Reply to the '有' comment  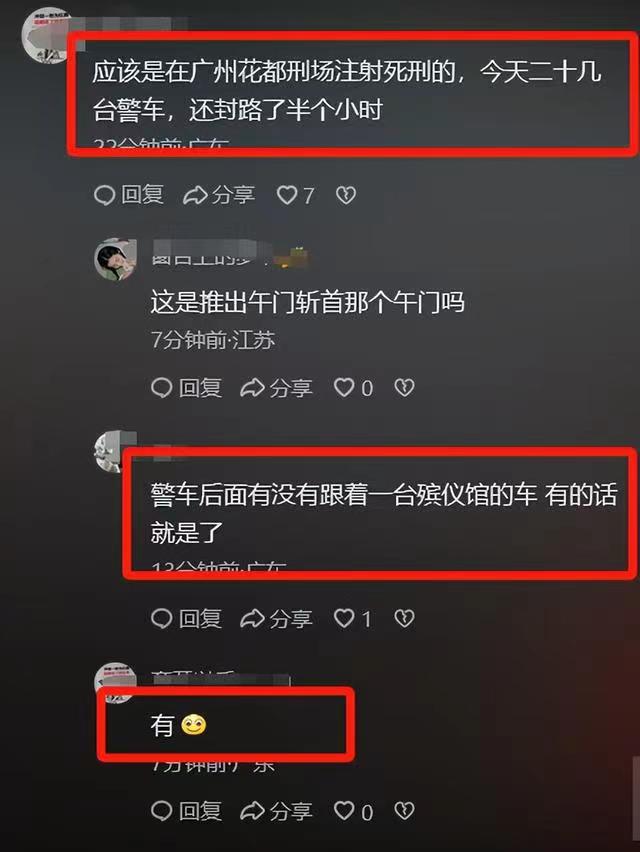pyautogui.click(x=186, y=811)
